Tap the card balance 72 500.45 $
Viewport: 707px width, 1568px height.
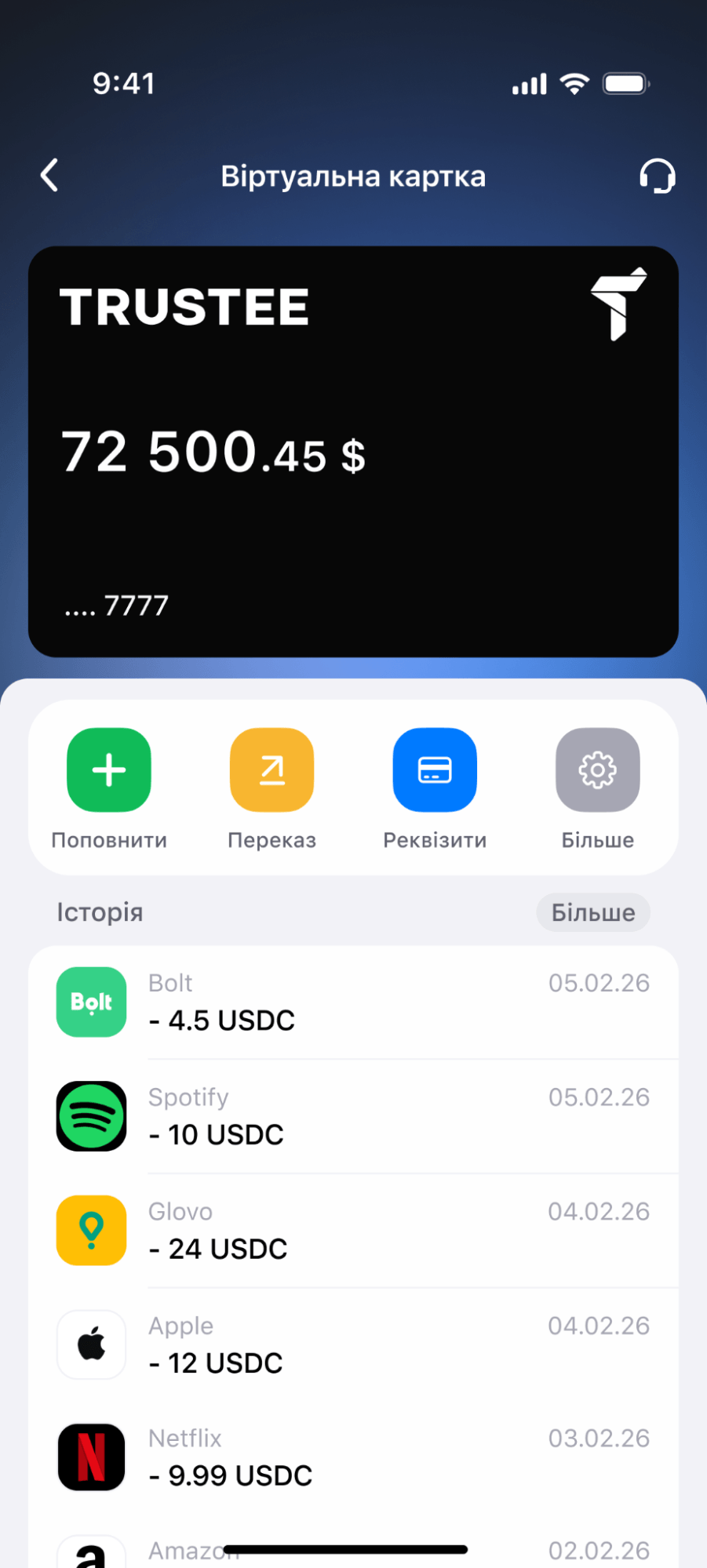coord(213,449)
